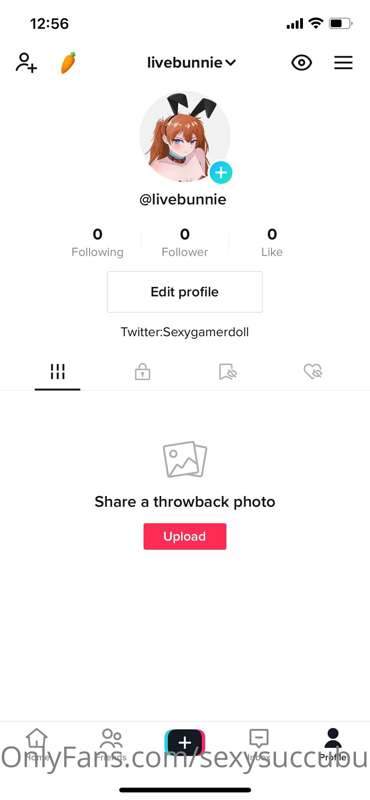Tap the Upload button
This screenshot has width=370, height=800.
(x=185, y=536)
